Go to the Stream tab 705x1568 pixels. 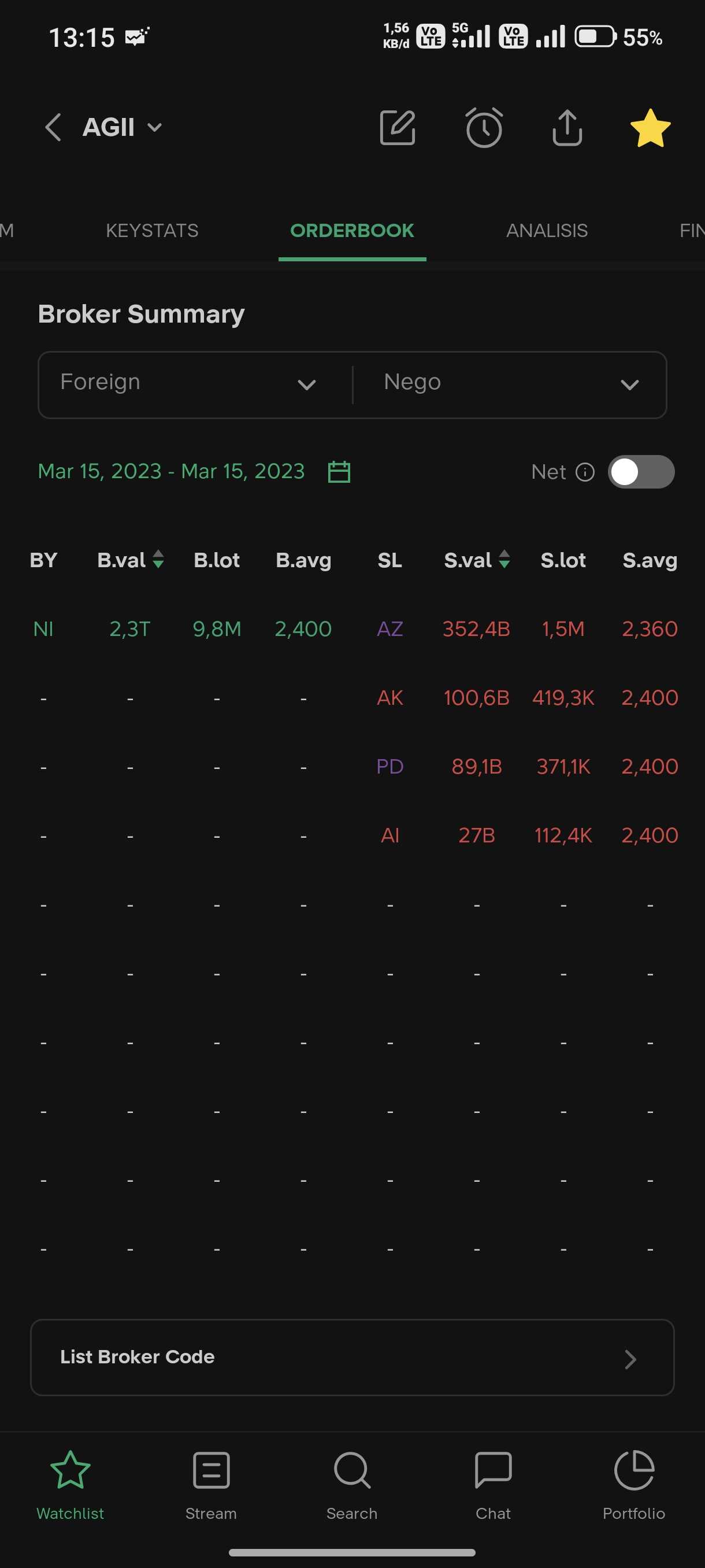(211, 1484)
